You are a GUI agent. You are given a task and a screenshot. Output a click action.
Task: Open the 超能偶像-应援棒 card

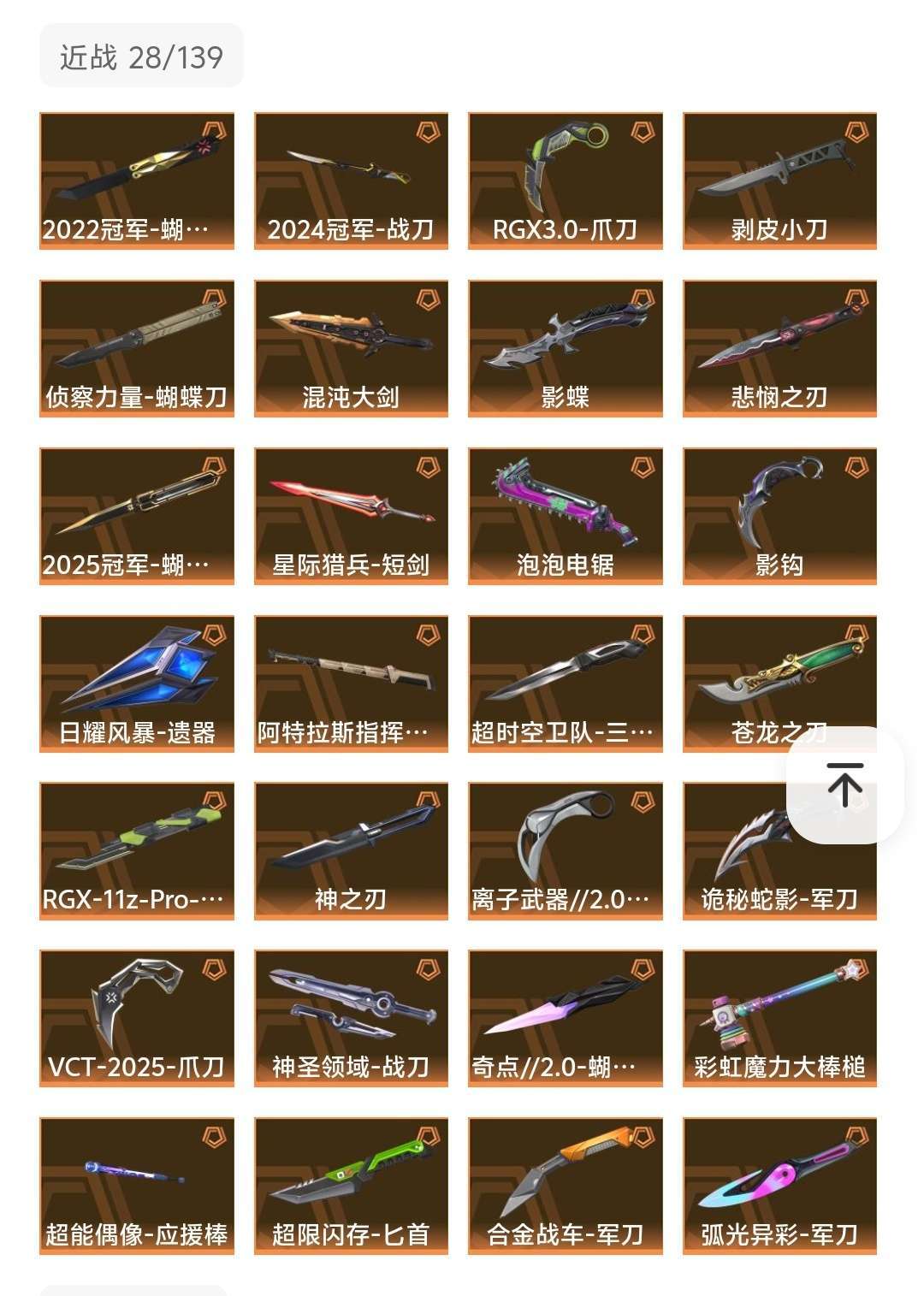(x=137, y=1186)
